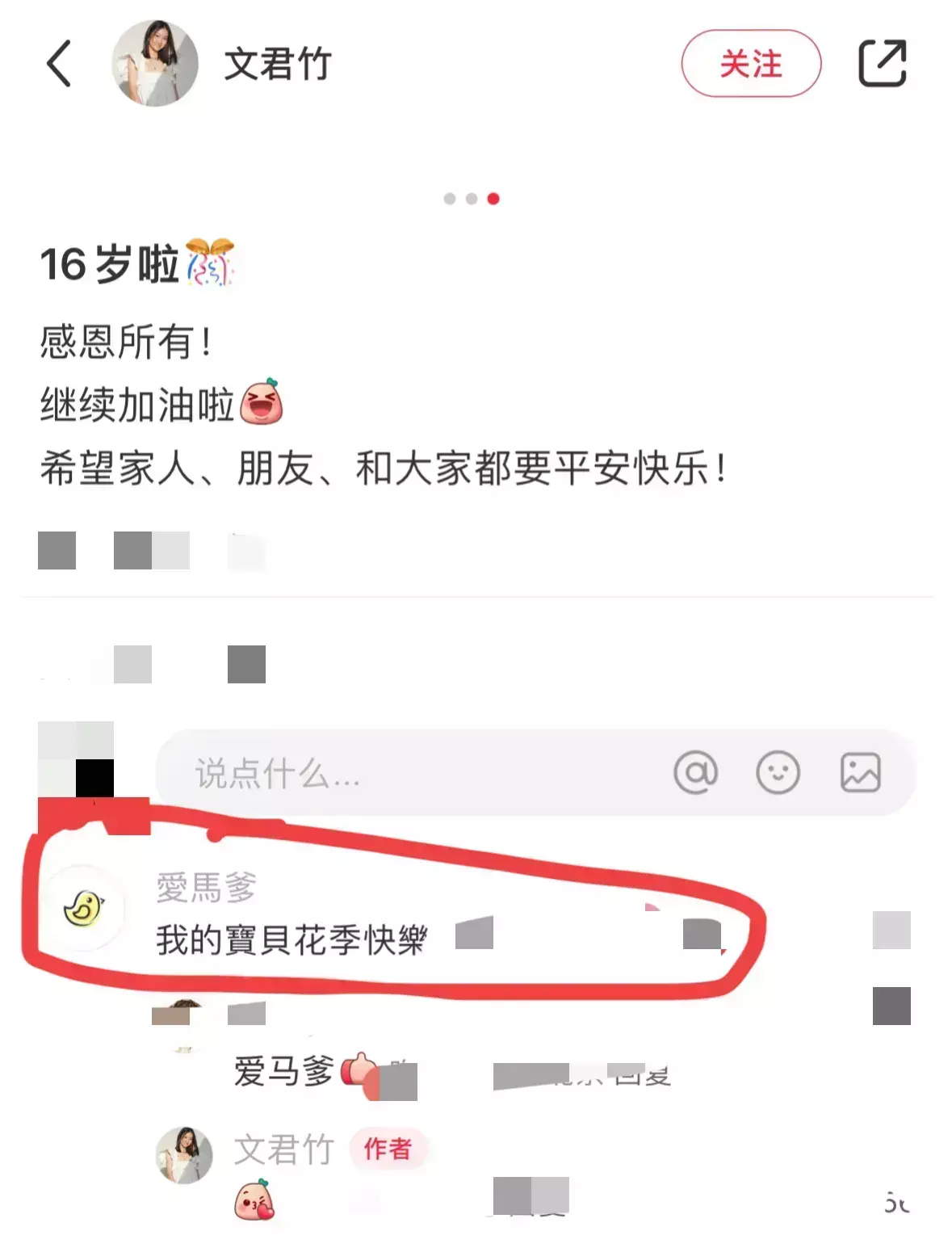The image size is (952, 1248).
Task: Open the emoji picker in comment box
Action: point(778,772)
